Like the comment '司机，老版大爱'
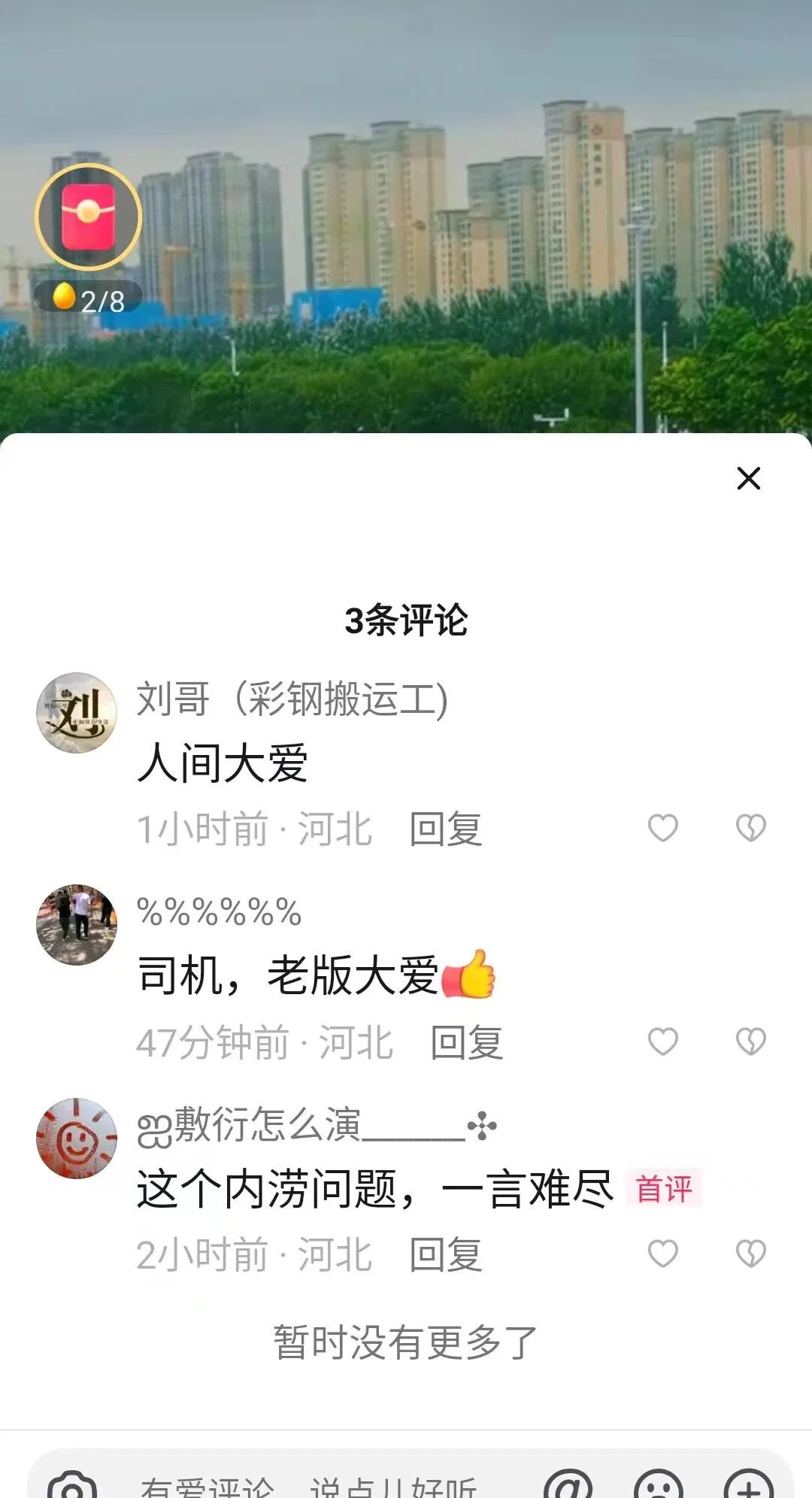 pos(665,1042)
